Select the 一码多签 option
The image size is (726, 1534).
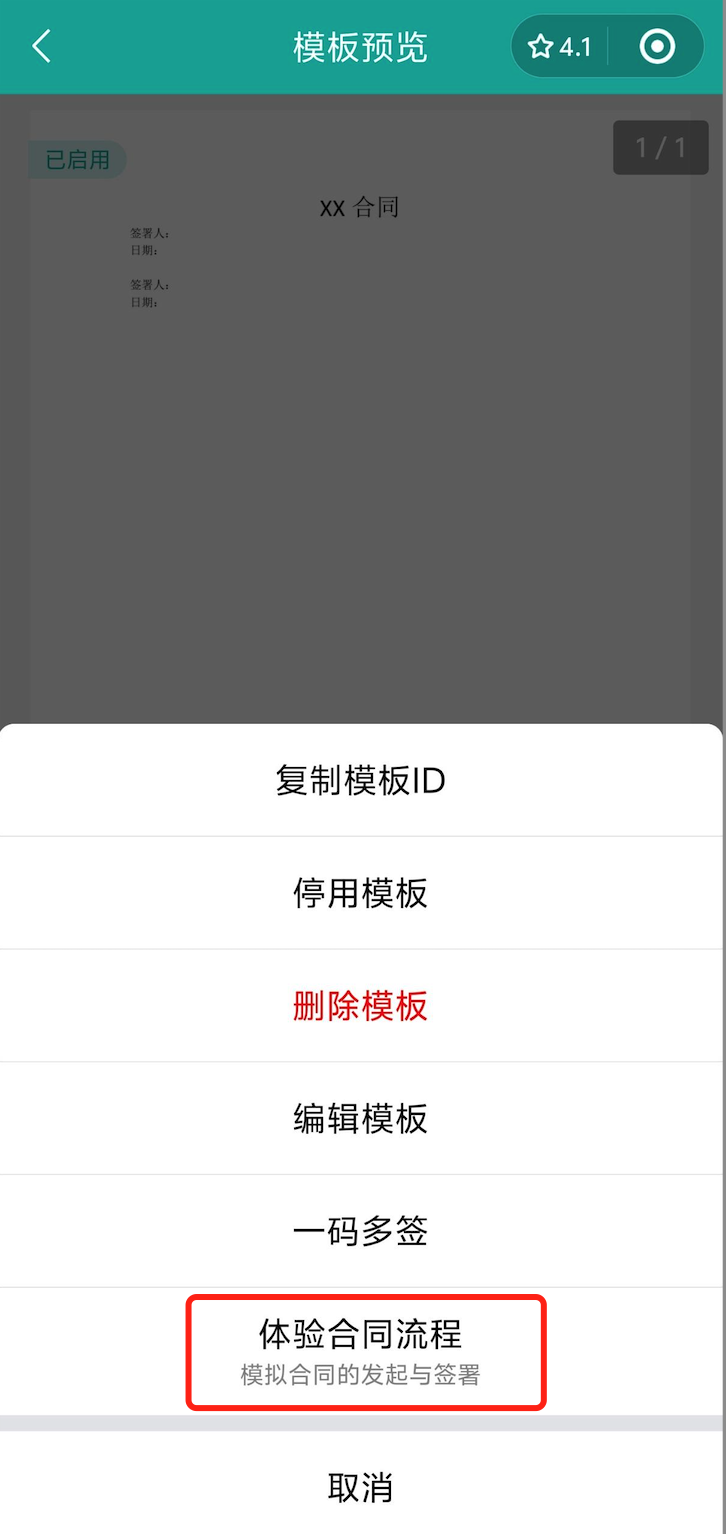click(x=361, y=1231)
